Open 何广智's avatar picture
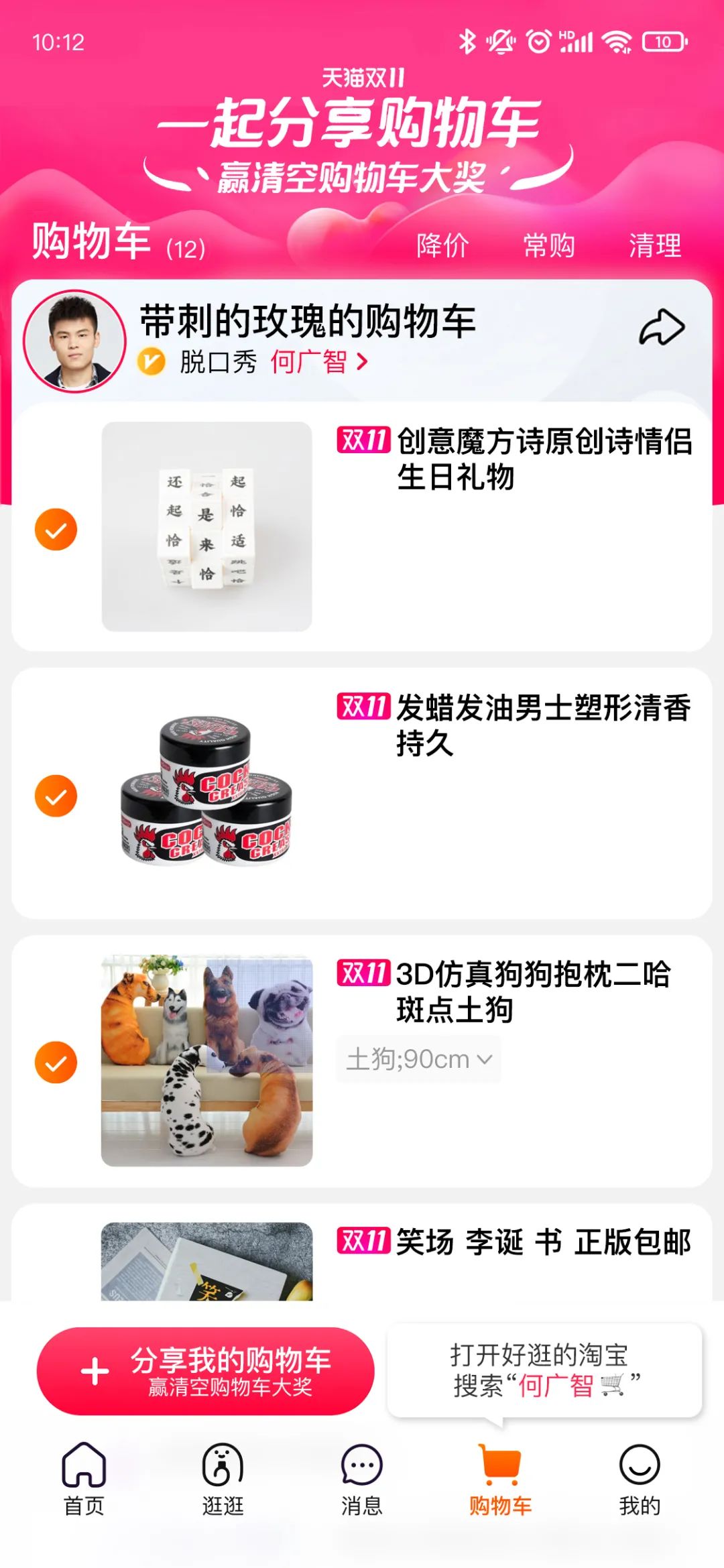 tap(74, 339)
